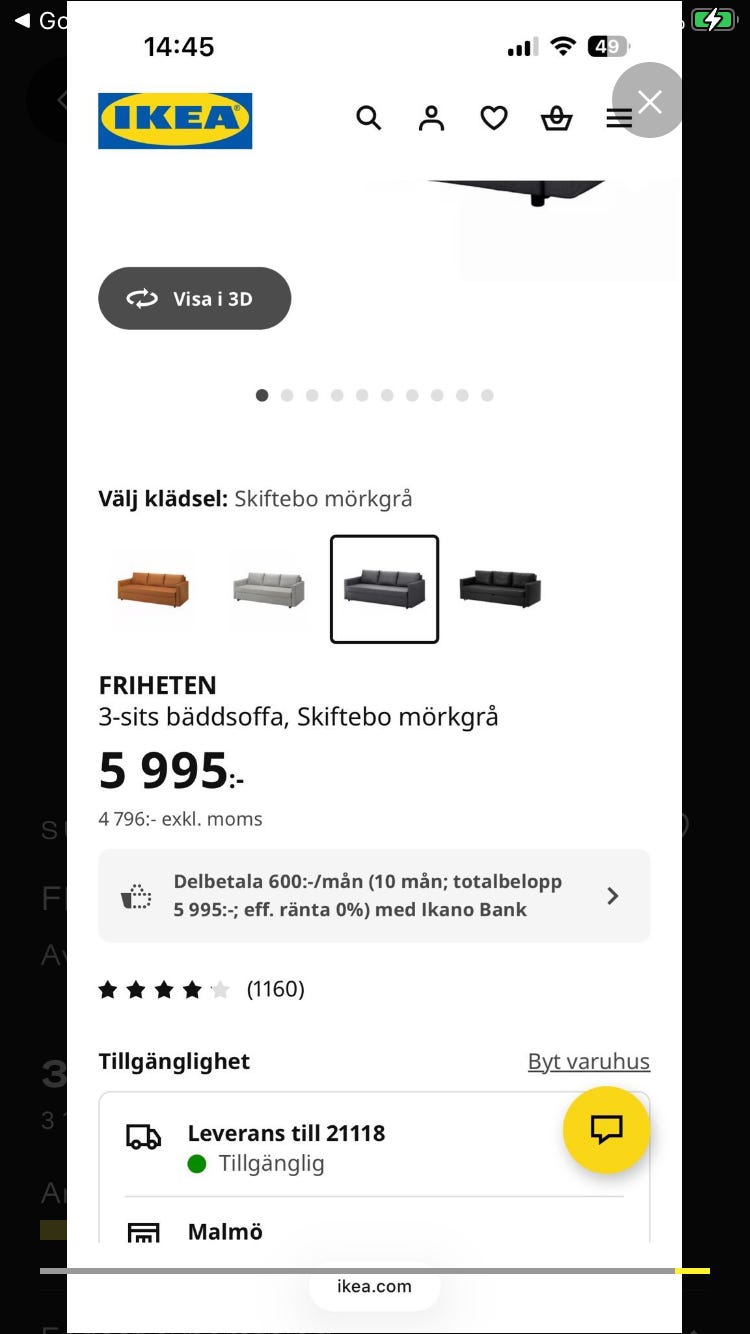Viewport: 750px width, 1334px height.
Task: Click the Visa i 3D button
Action: pyautogui.click(x=194, y=298)
